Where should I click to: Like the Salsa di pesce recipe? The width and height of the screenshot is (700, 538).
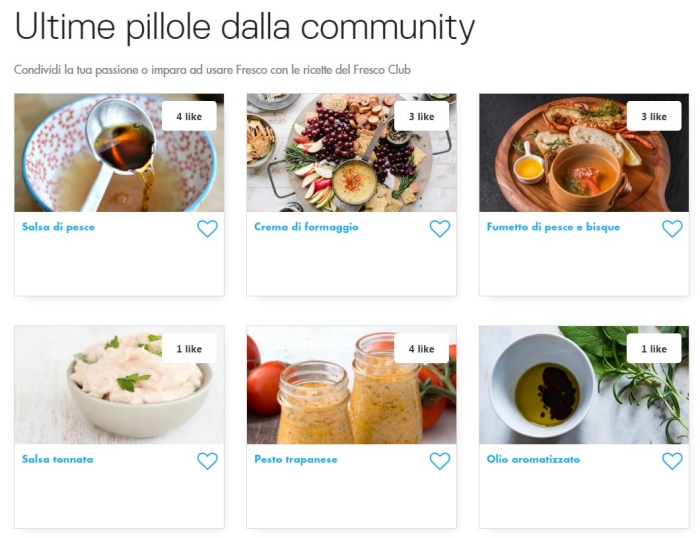coord(207,229)
